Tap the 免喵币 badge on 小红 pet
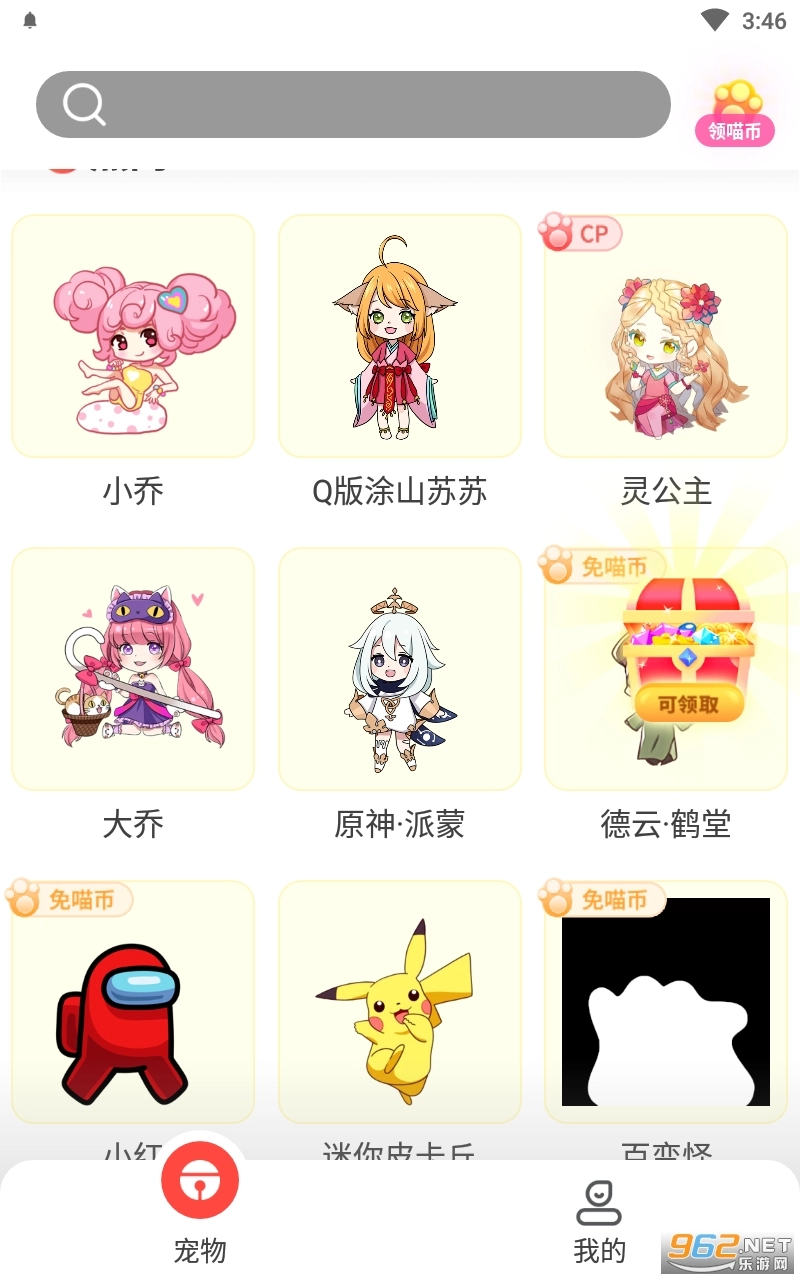 click(68, 900)
